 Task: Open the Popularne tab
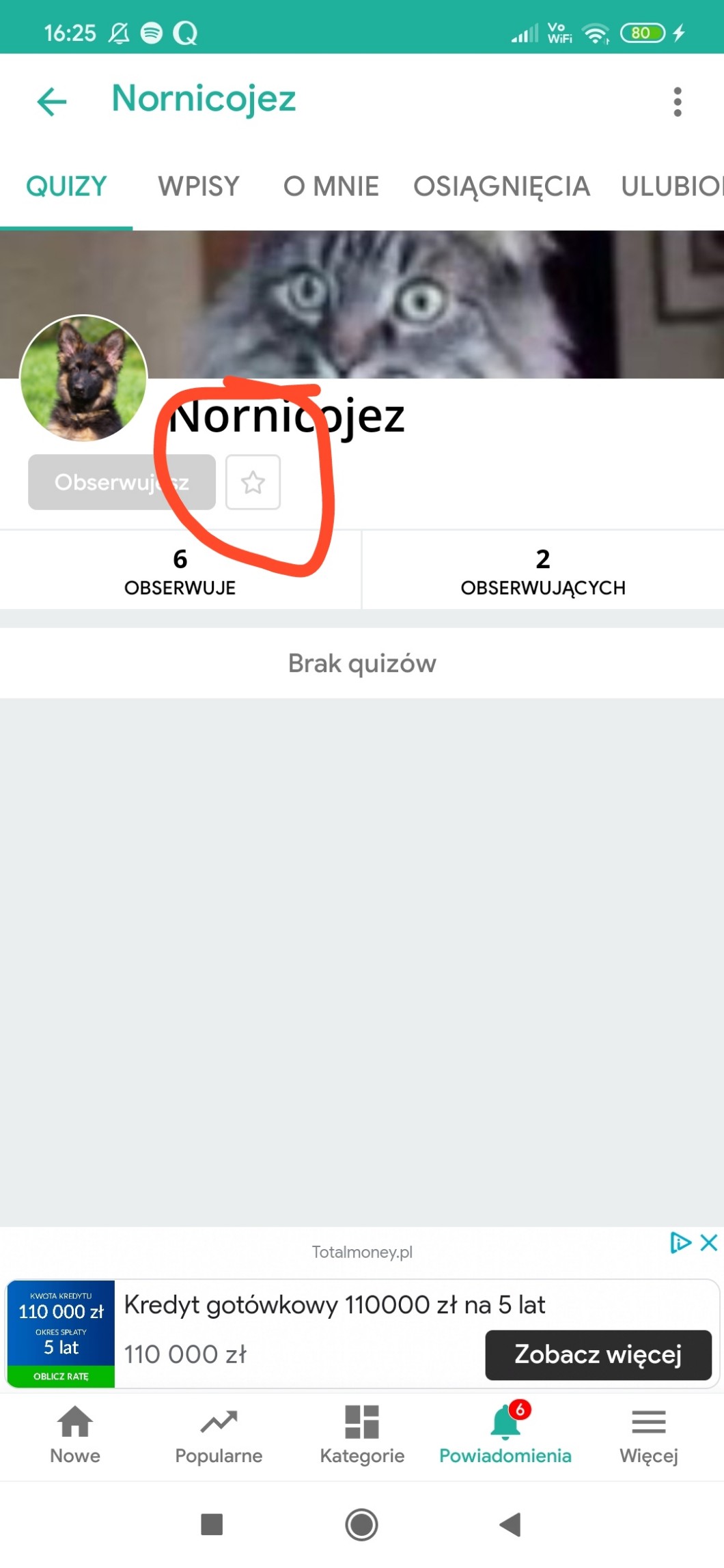(x=219, y=1436)
